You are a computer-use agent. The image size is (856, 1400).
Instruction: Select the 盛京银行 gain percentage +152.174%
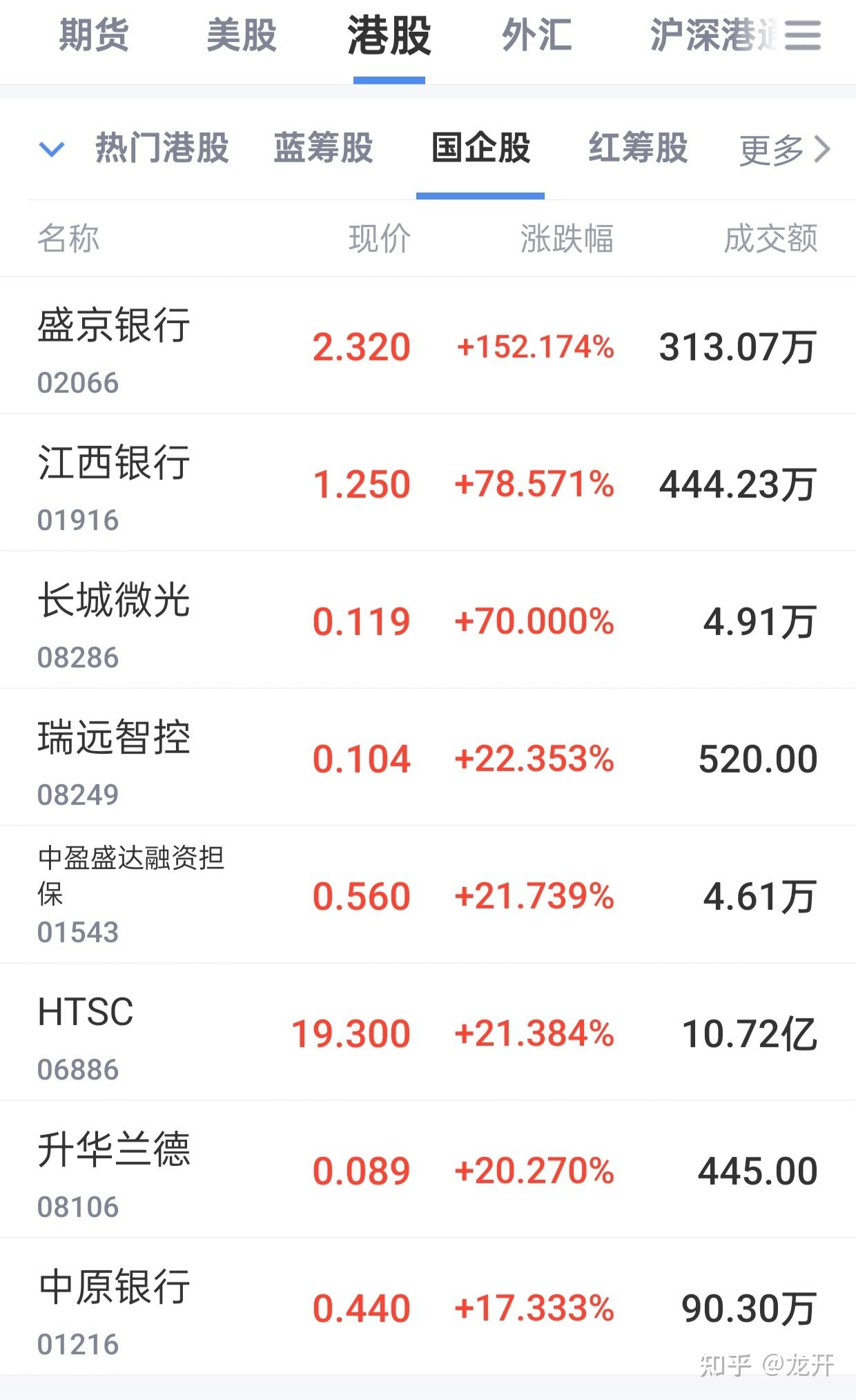(x=537, y=349)
